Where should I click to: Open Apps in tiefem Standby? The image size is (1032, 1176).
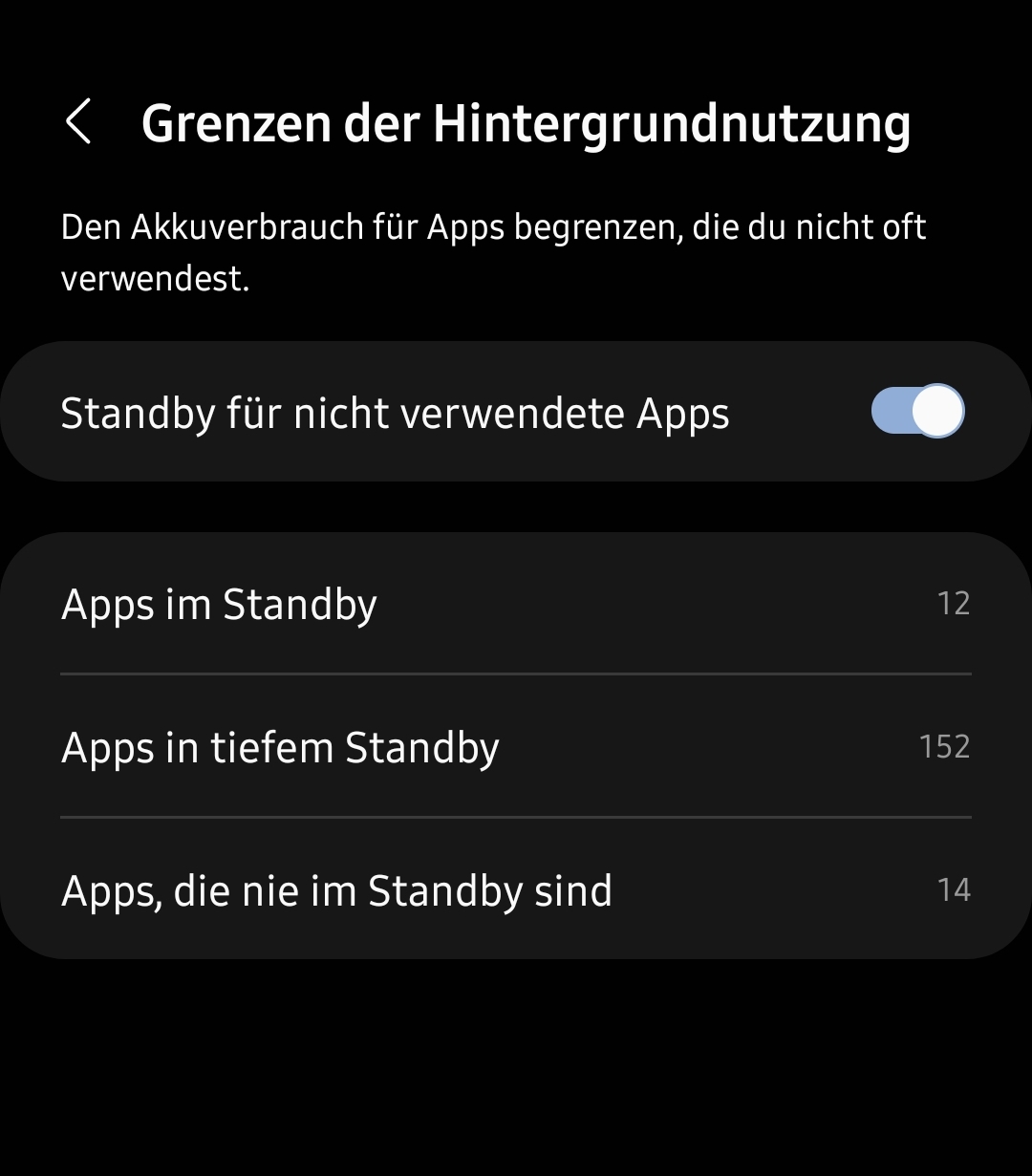[x=516, y=747]
